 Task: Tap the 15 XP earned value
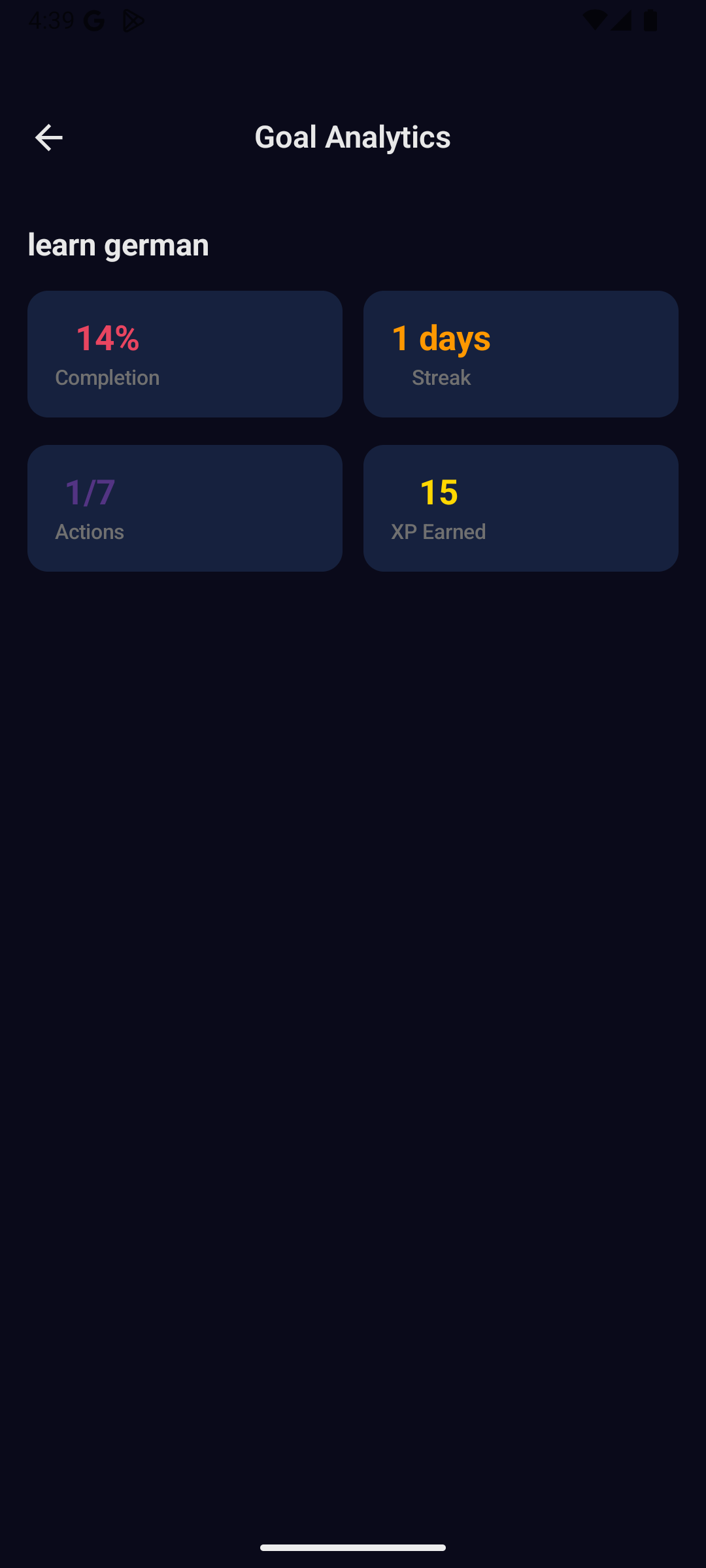point(439,493)
